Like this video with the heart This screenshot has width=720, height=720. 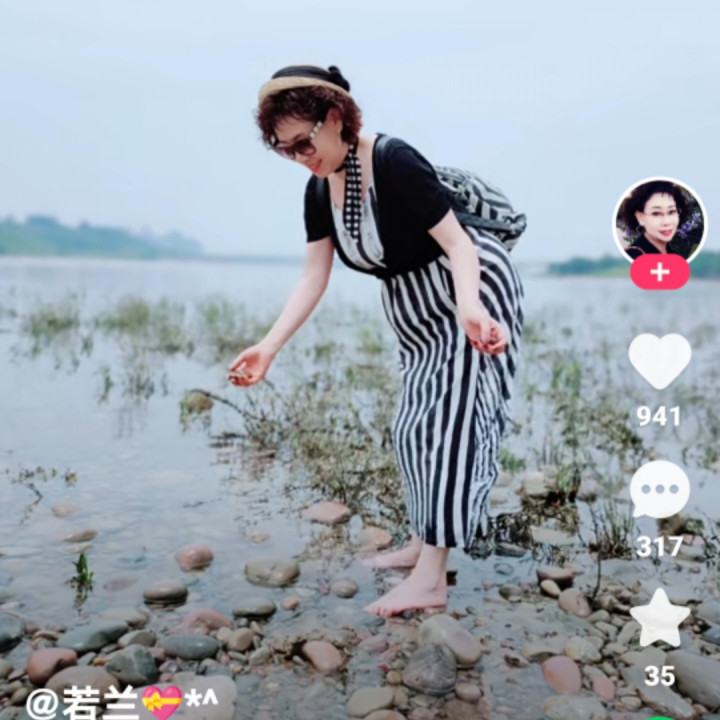[x=659, y=360]
